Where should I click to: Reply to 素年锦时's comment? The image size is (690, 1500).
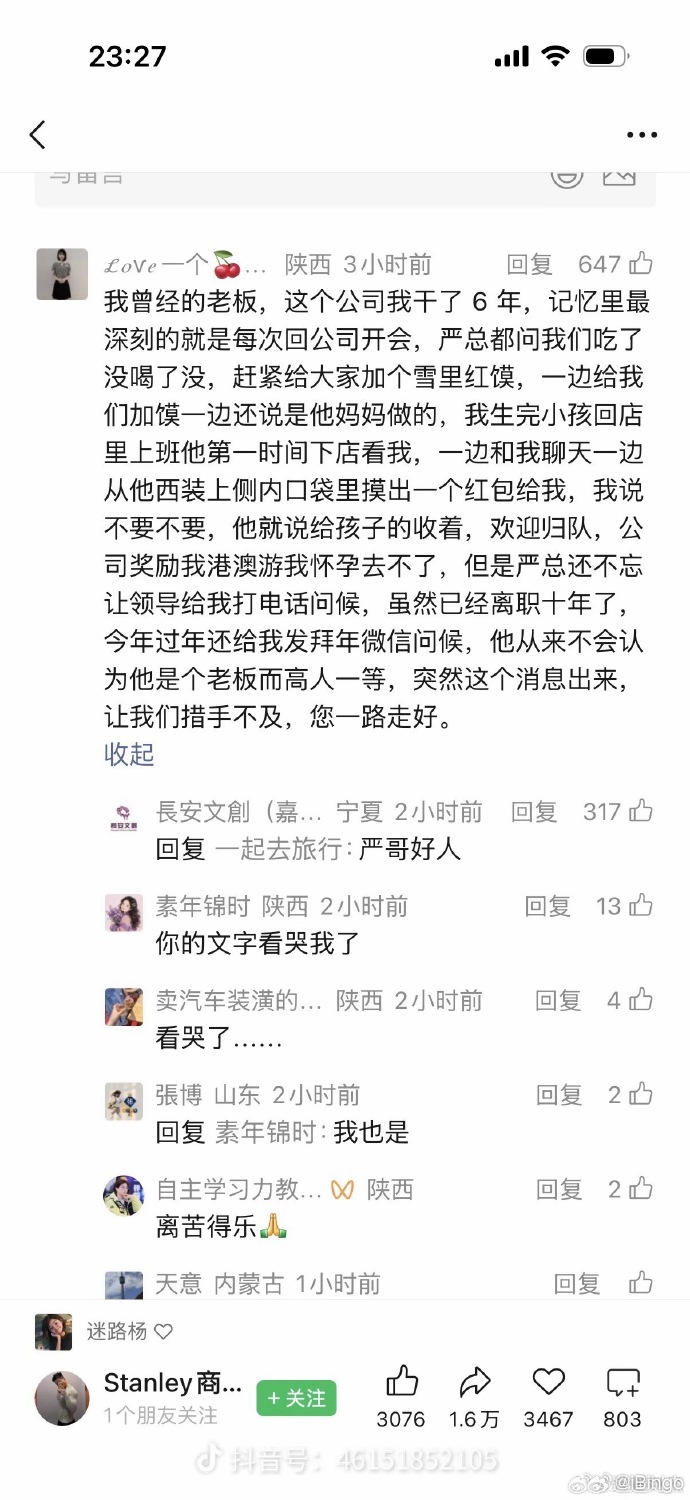548,906
